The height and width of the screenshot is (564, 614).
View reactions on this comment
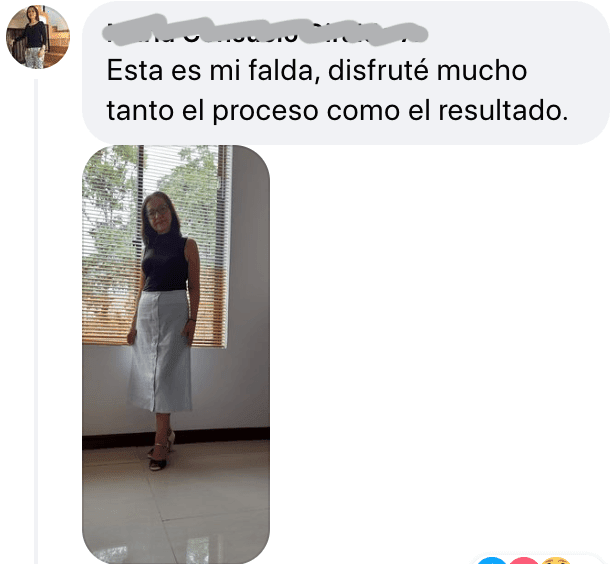(523, 560)
